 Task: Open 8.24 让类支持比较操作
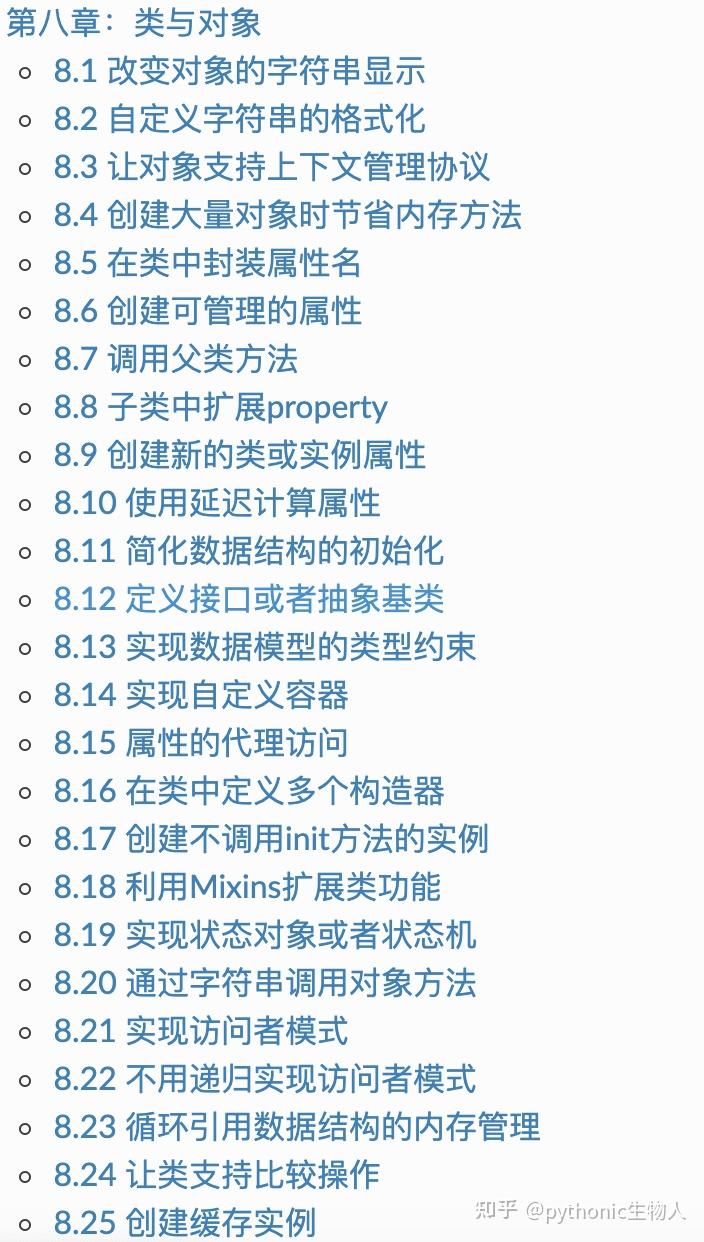tap(217, 1174)
